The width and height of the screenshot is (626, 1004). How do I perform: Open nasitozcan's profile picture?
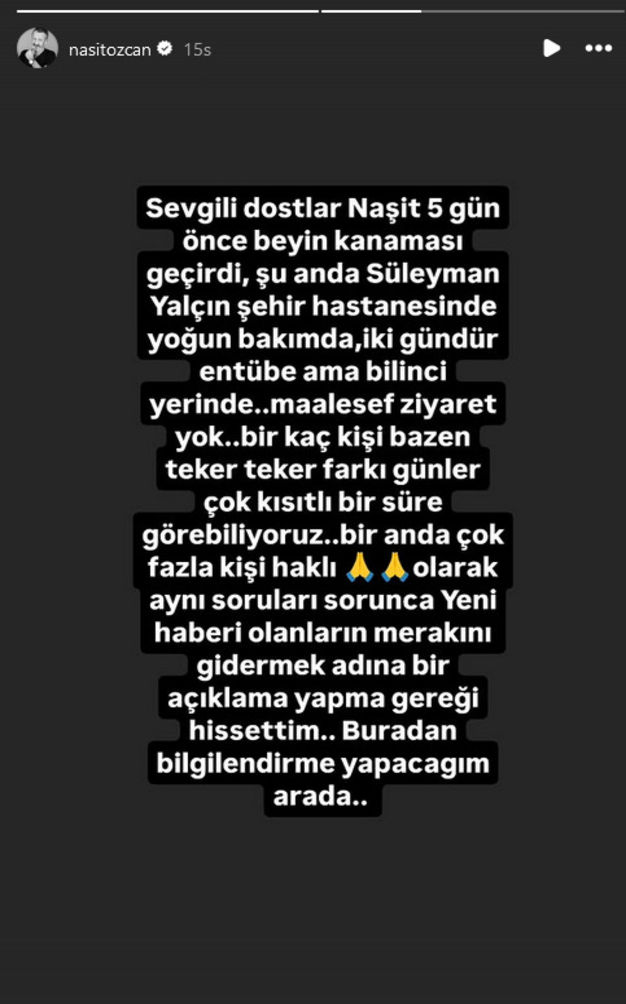click(x=37, y=48)
